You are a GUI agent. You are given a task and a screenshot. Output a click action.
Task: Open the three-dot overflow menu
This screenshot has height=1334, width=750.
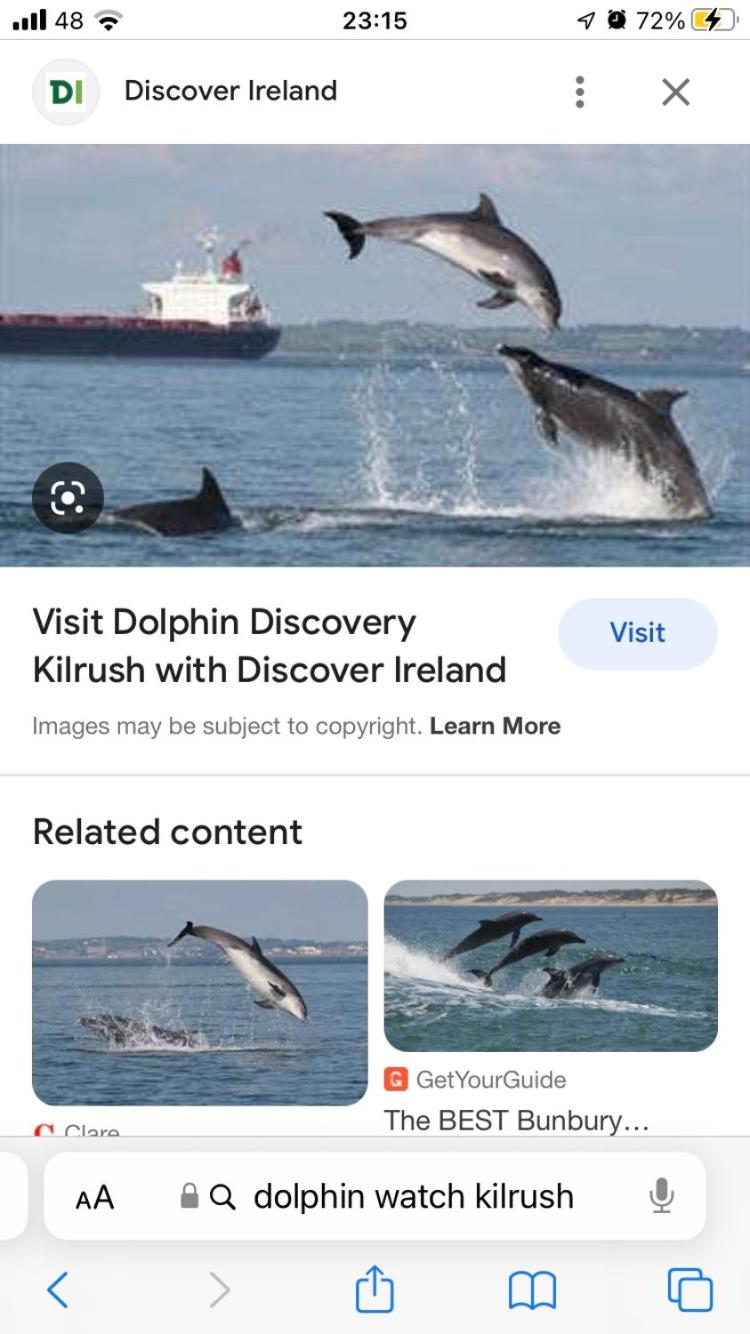578,92
